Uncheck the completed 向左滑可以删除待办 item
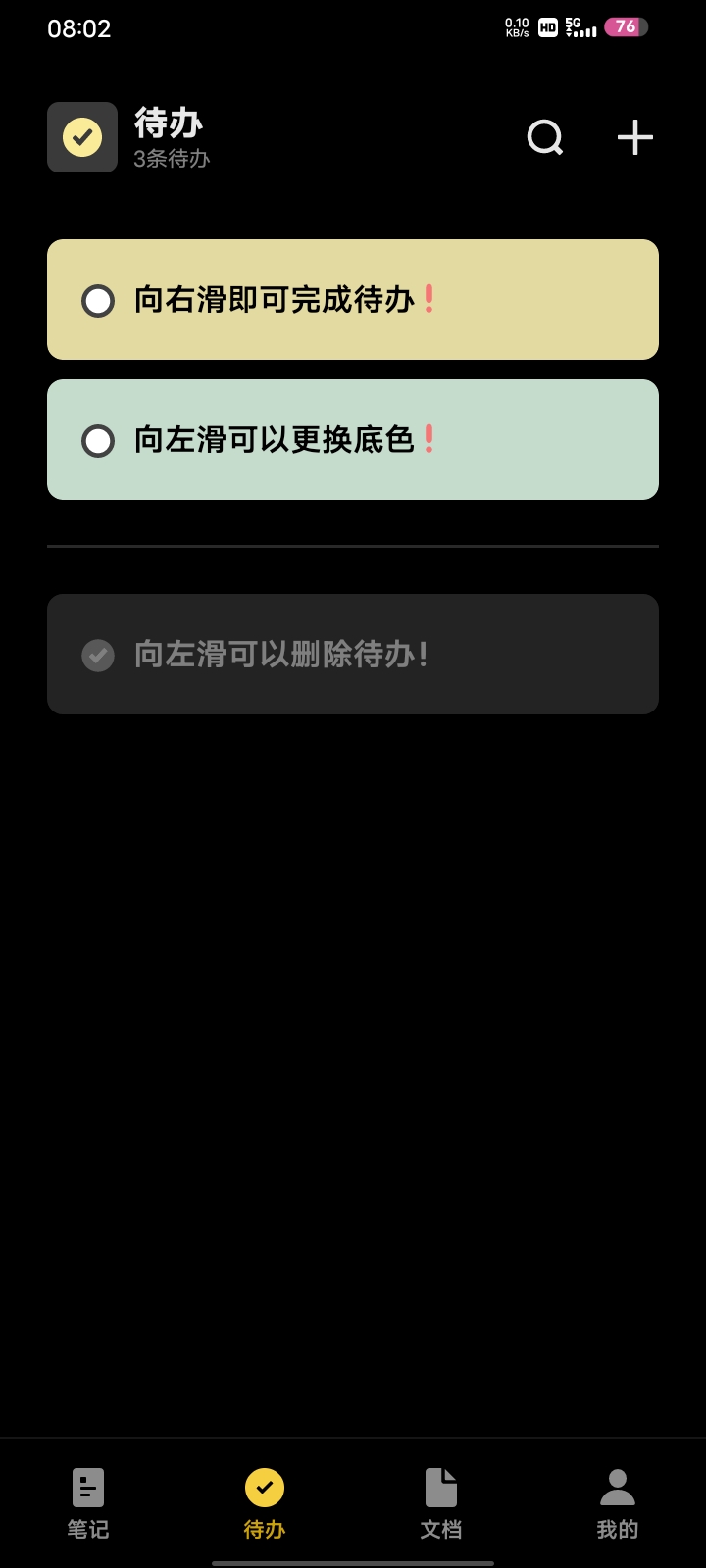 (98, 656)
